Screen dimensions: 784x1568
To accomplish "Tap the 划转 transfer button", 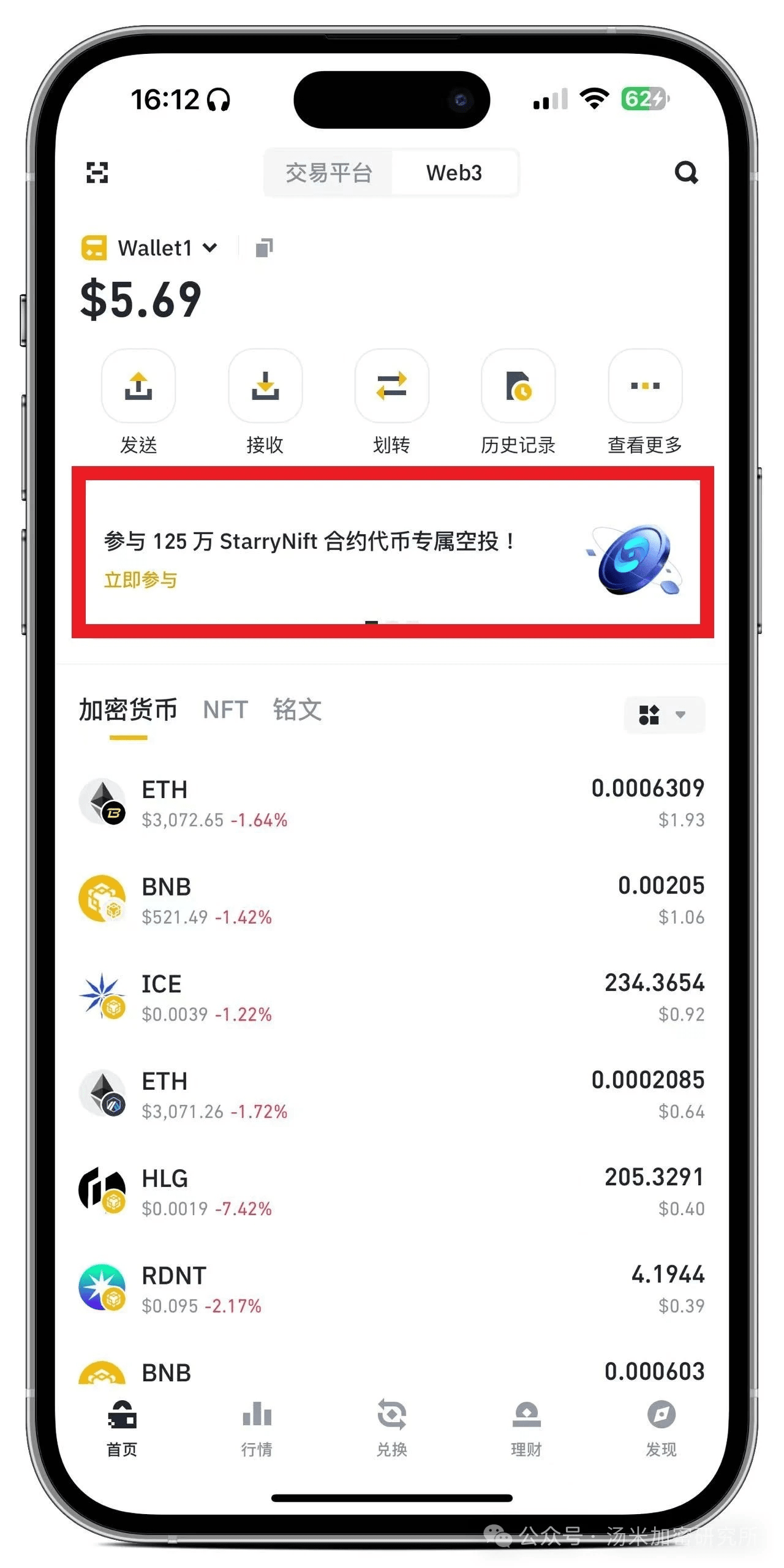I will tap(392, 402).
